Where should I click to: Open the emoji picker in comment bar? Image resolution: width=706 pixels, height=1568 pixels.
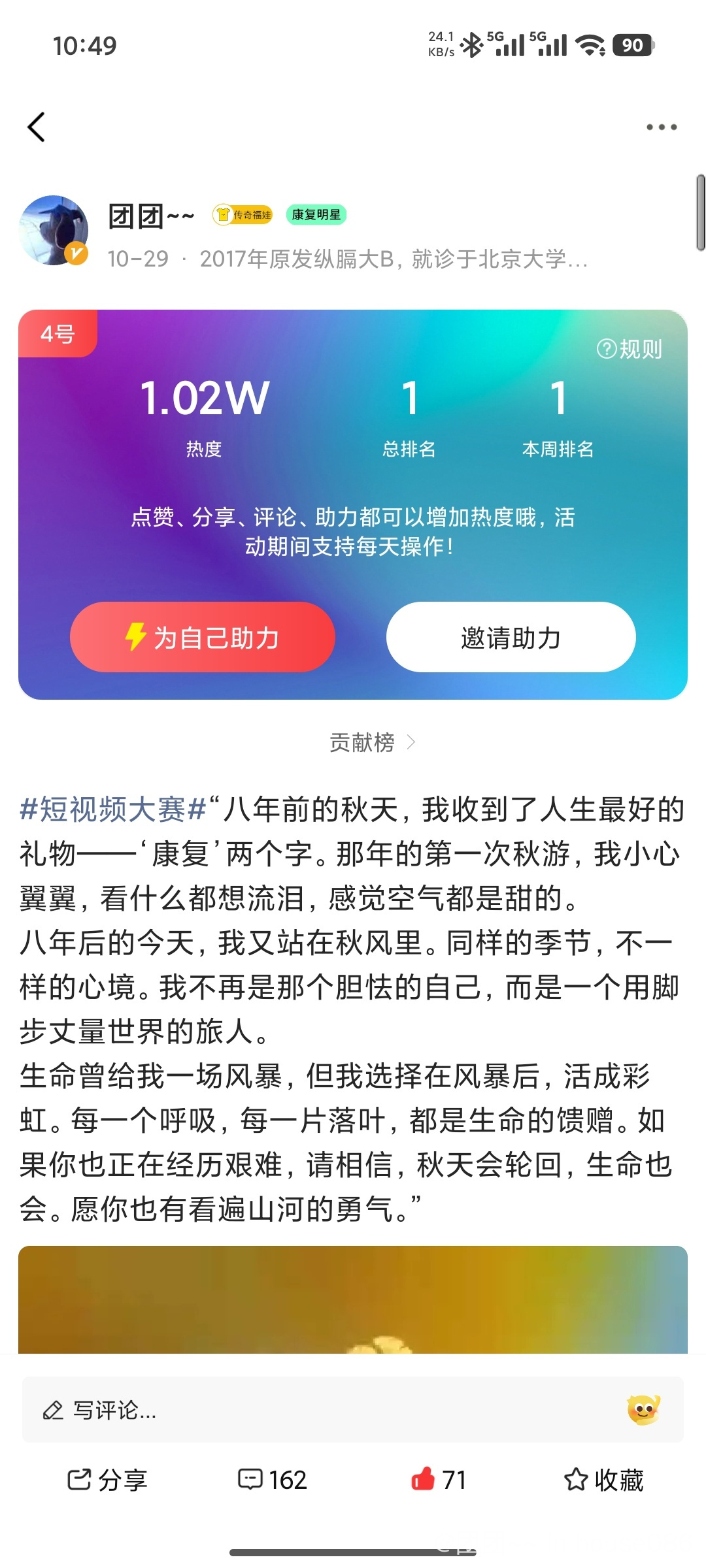point(643,1409)
